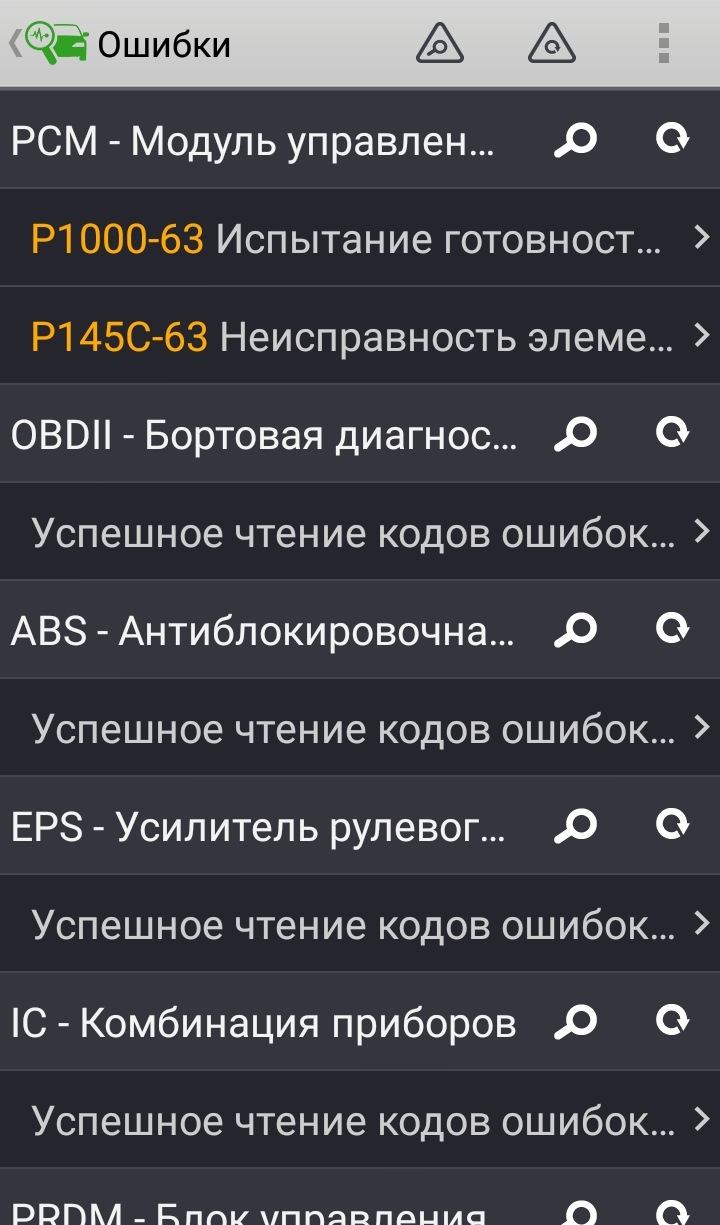Screen dimensions: 720x1225
Task: Tap the search icon in the ABS row
Action: click(x=575, y=630)
